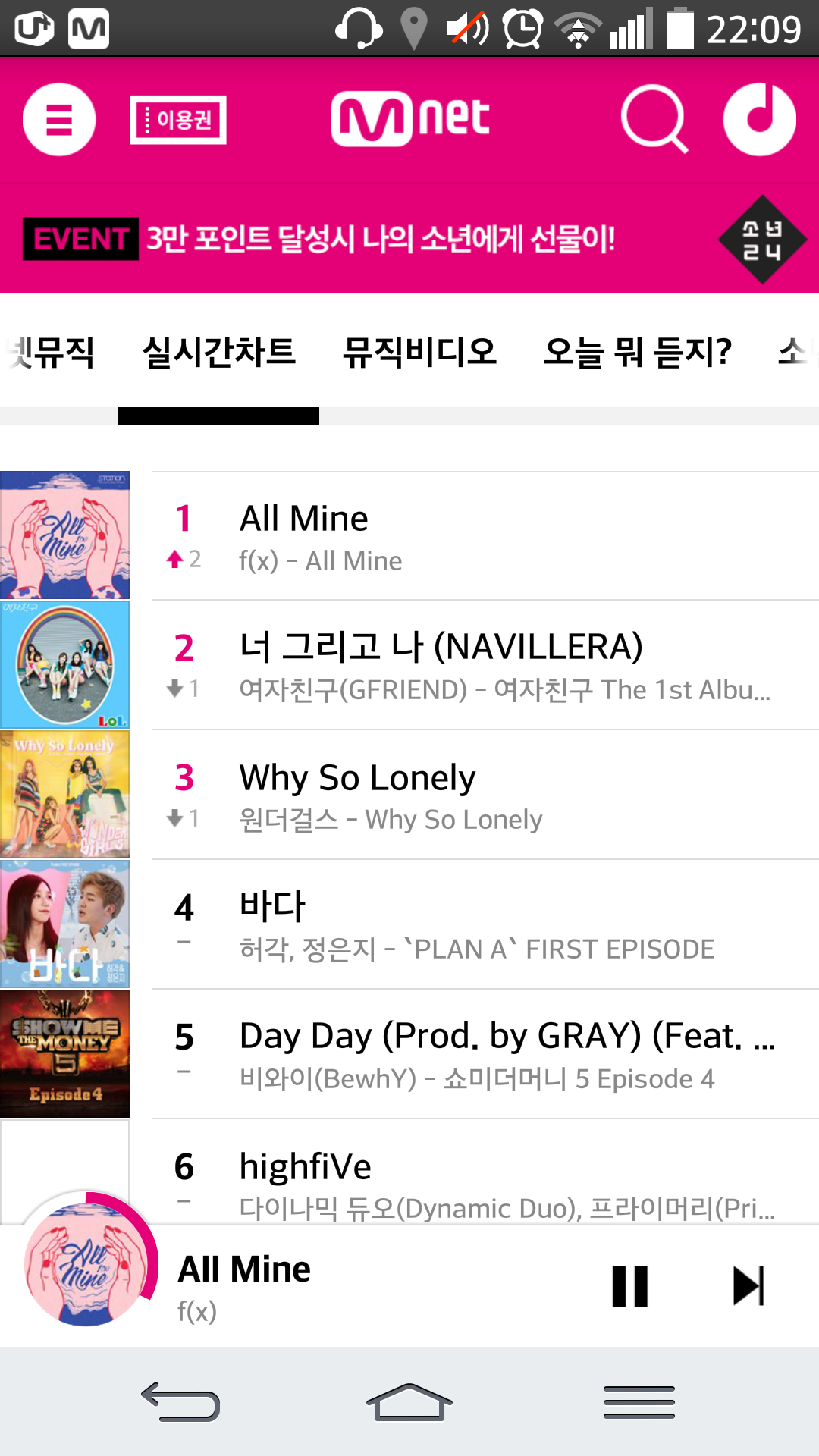Open the now playing All Mine cover

tap(87, 1265)
